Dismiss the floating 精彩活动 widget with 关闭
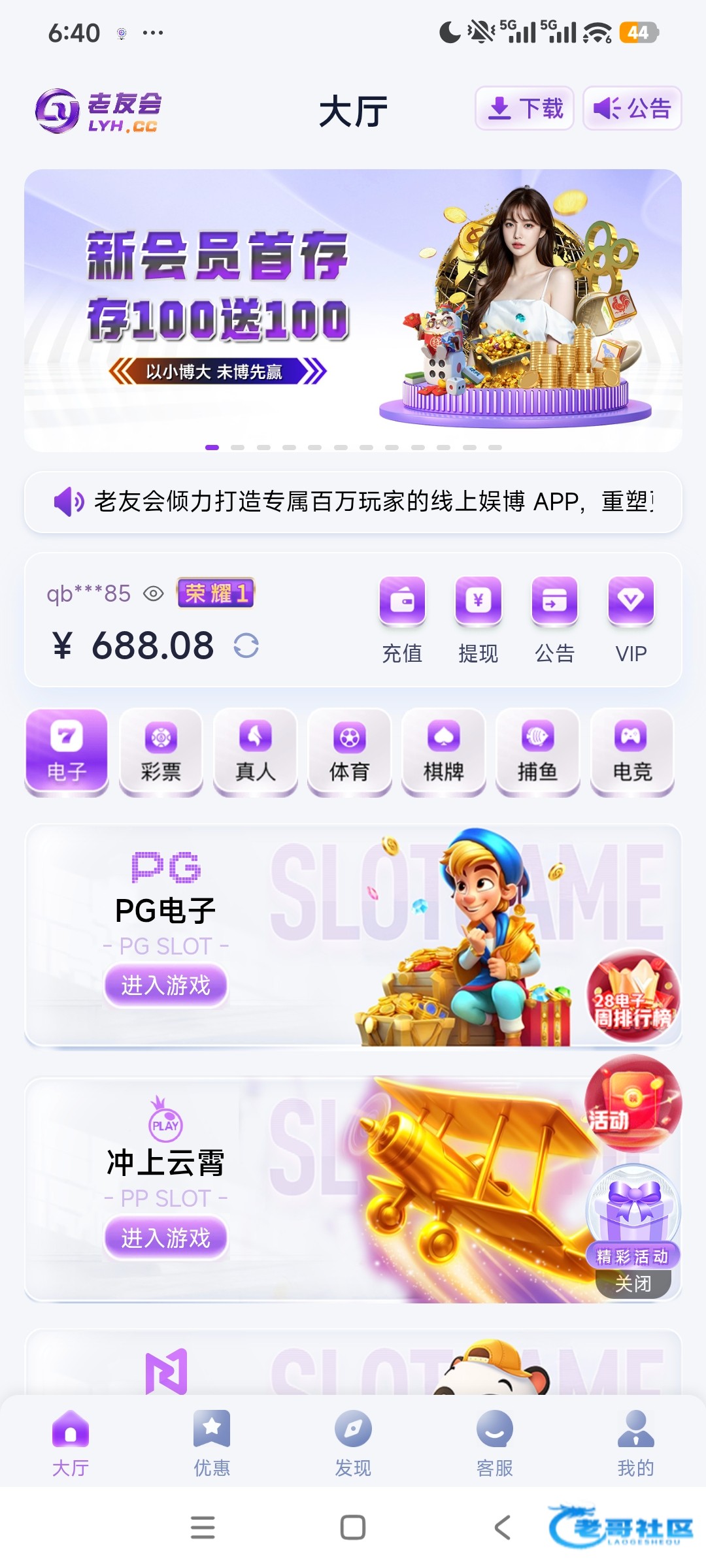The width and height of the screenshot is (706, 1568). tap(633, 1284)
